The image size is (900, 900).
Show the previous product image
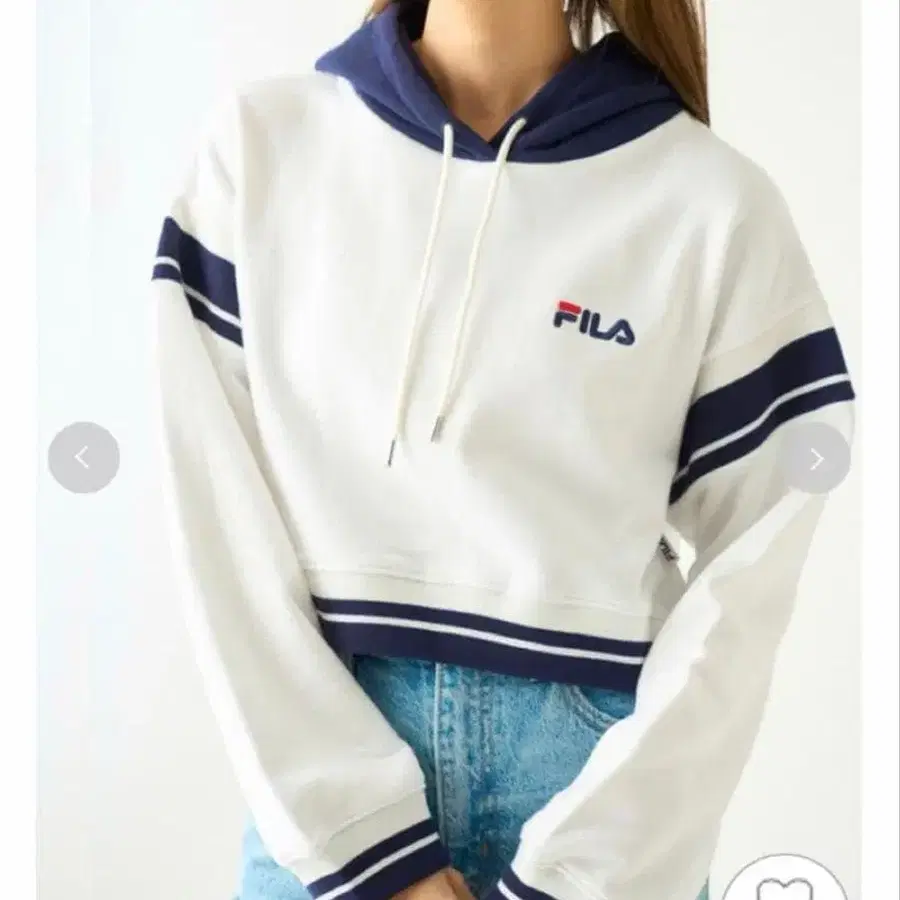point(83,458)
